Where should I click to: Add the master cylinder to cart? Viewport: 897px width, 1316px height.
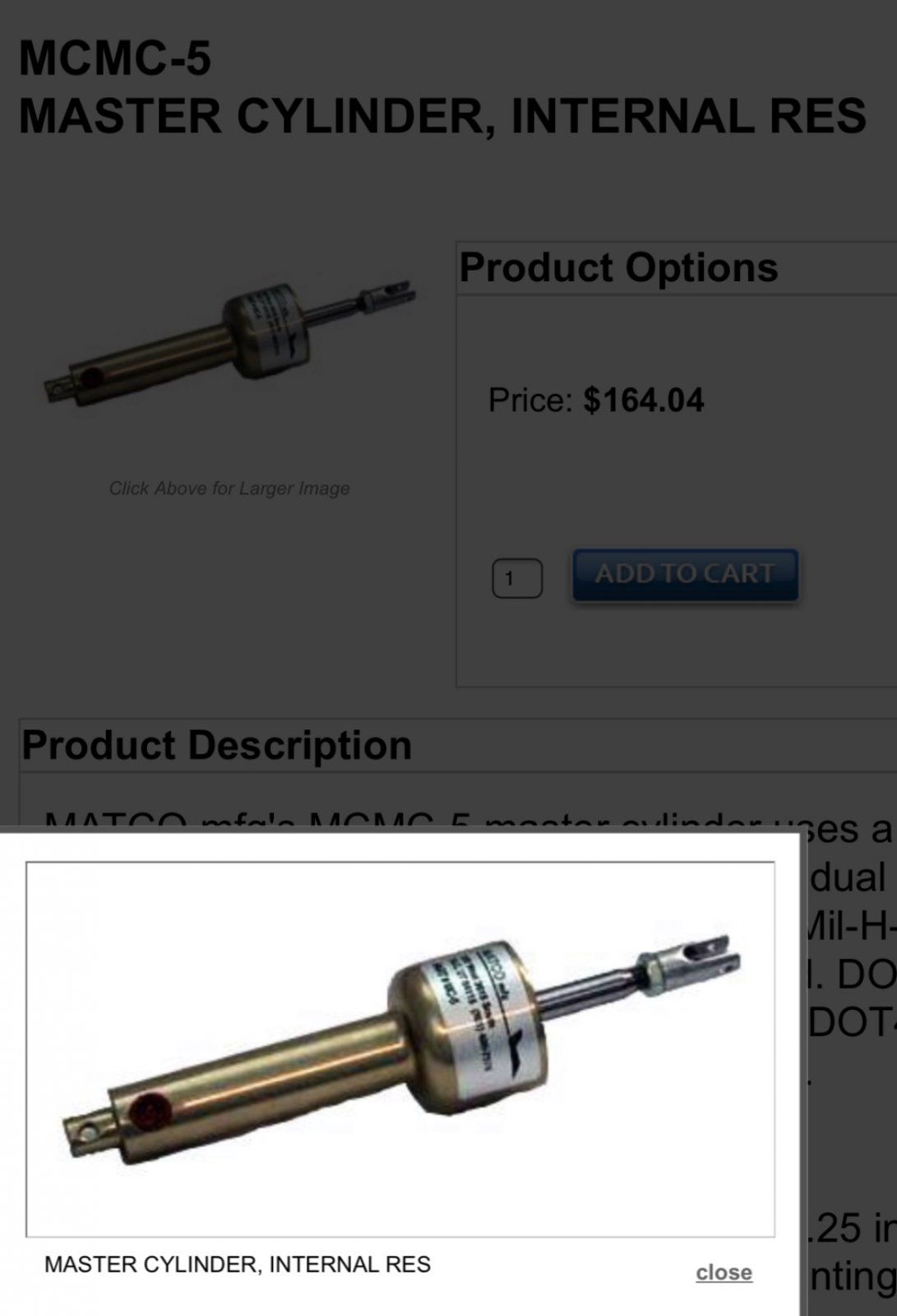coord(685,574)
